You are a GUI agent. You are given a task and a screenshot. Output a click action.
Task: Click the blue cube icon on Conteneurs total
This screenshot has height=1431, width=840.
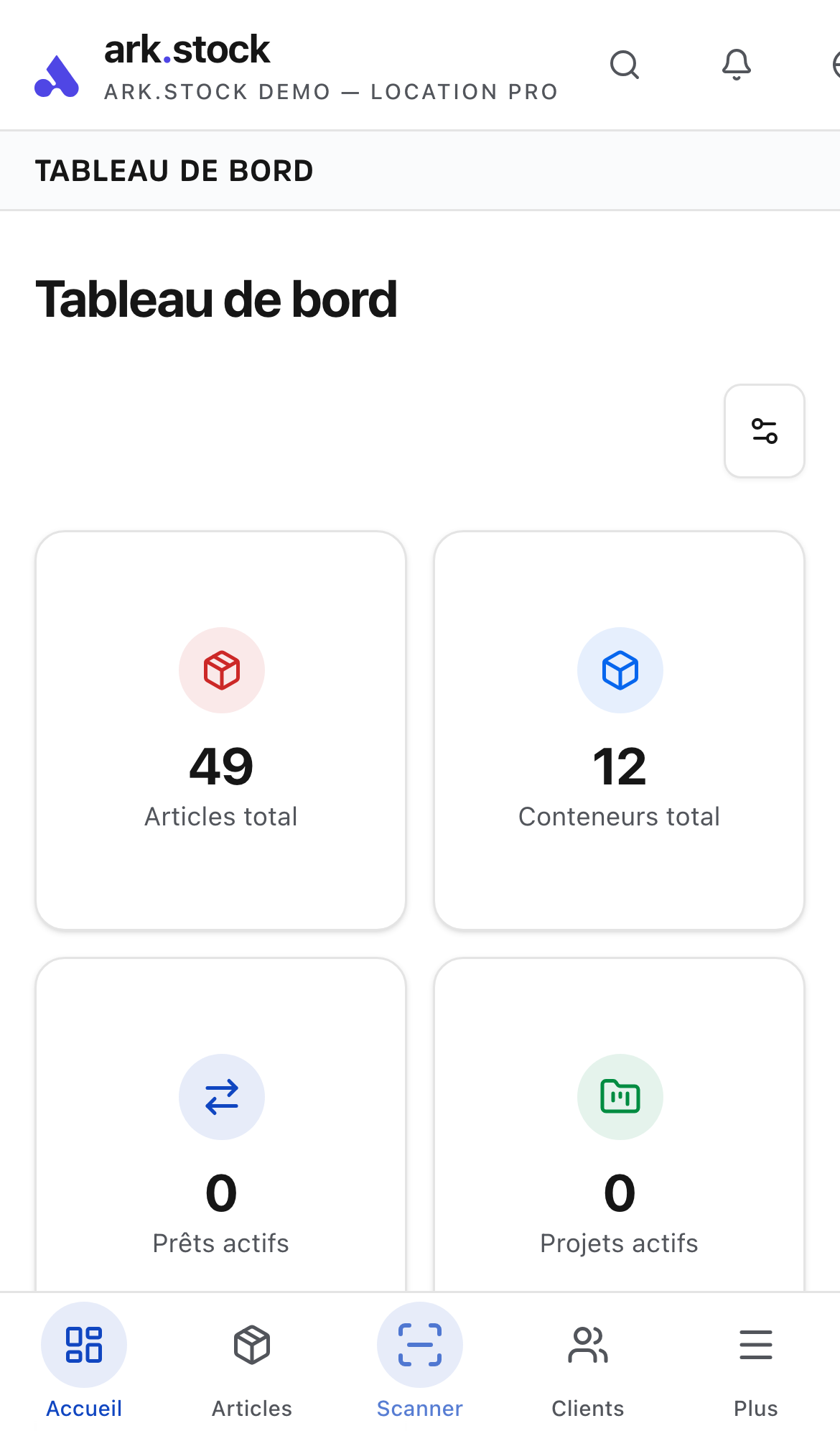(x=620, y=670)
